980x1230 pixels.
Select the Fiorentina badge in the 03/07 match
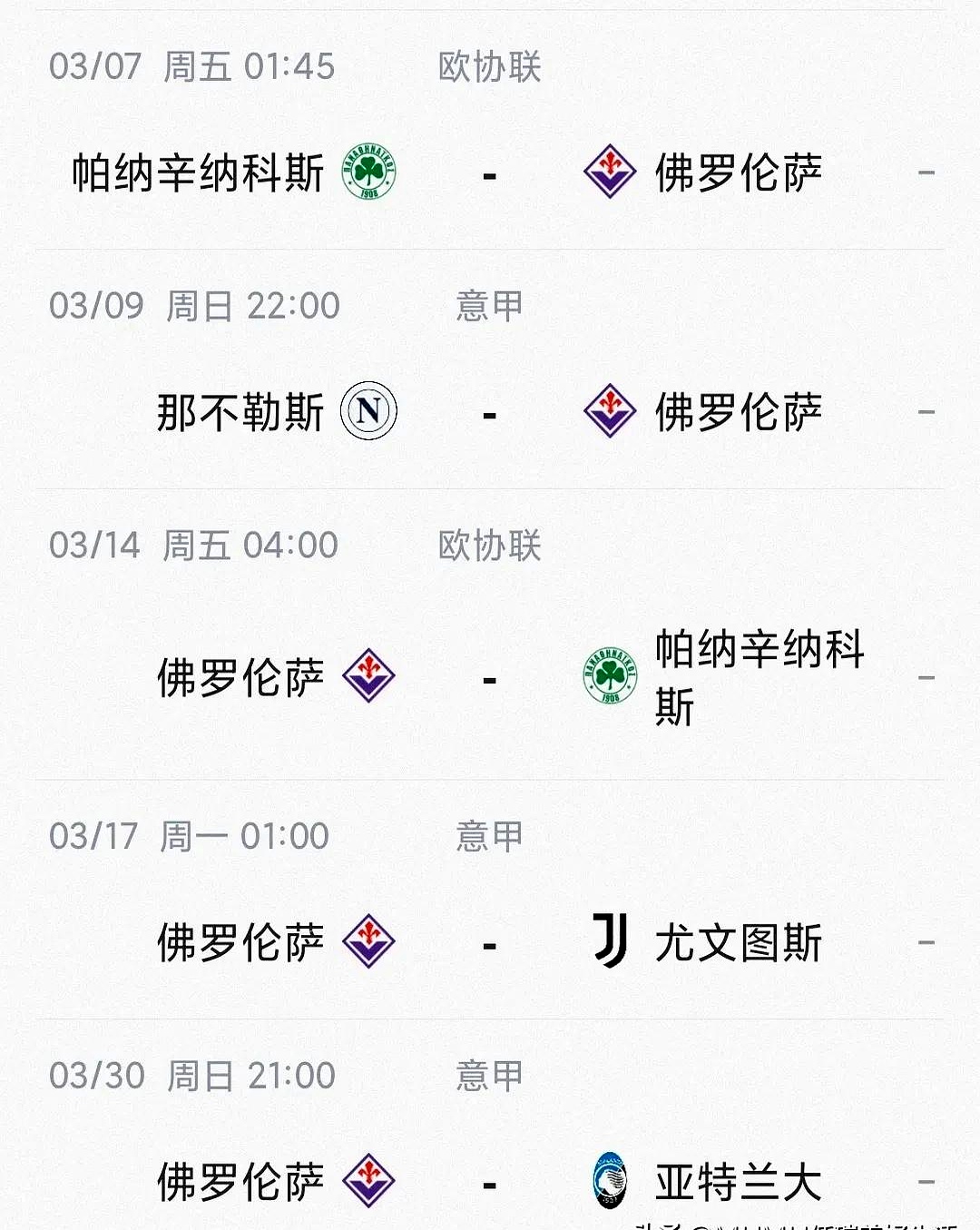coord(610,171)
